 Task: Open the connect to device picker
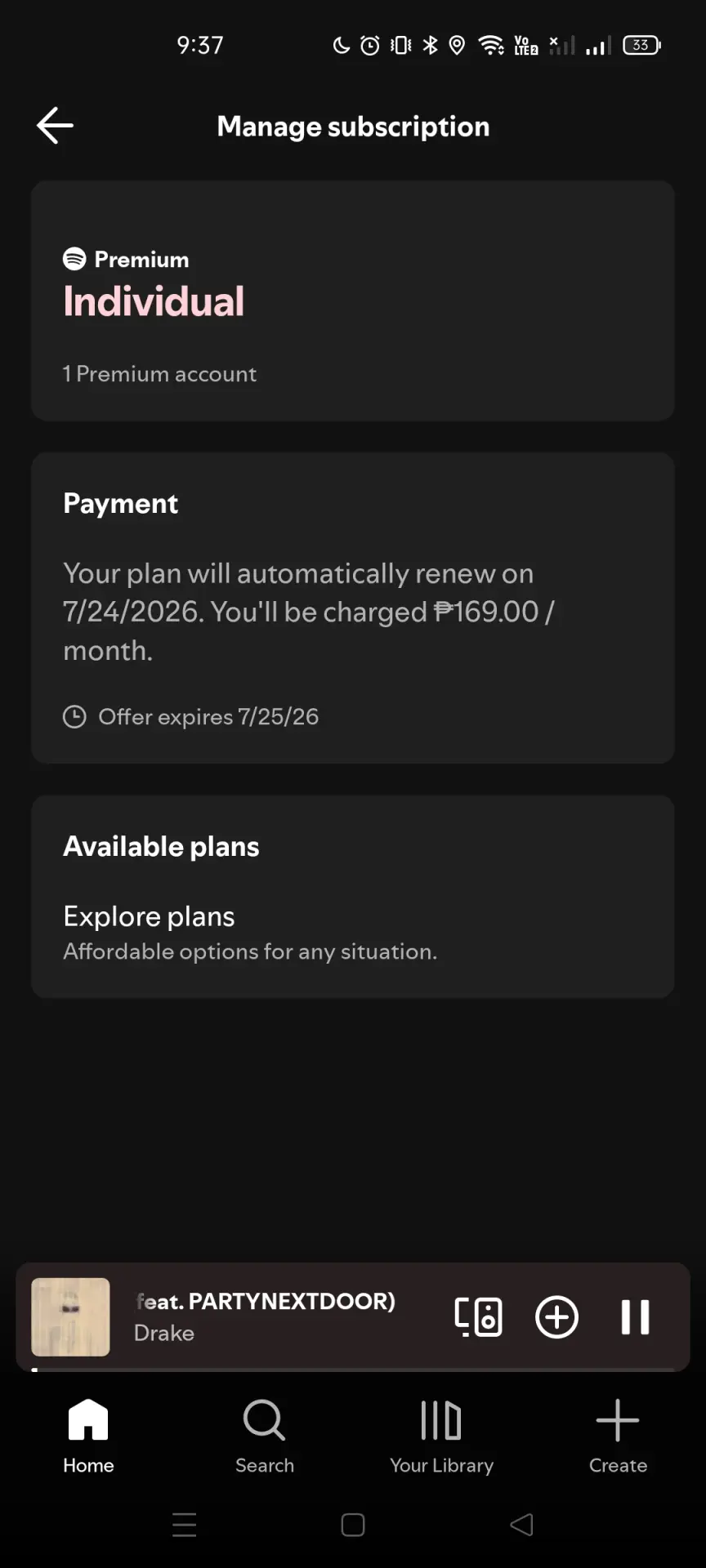click(478, 1317)
